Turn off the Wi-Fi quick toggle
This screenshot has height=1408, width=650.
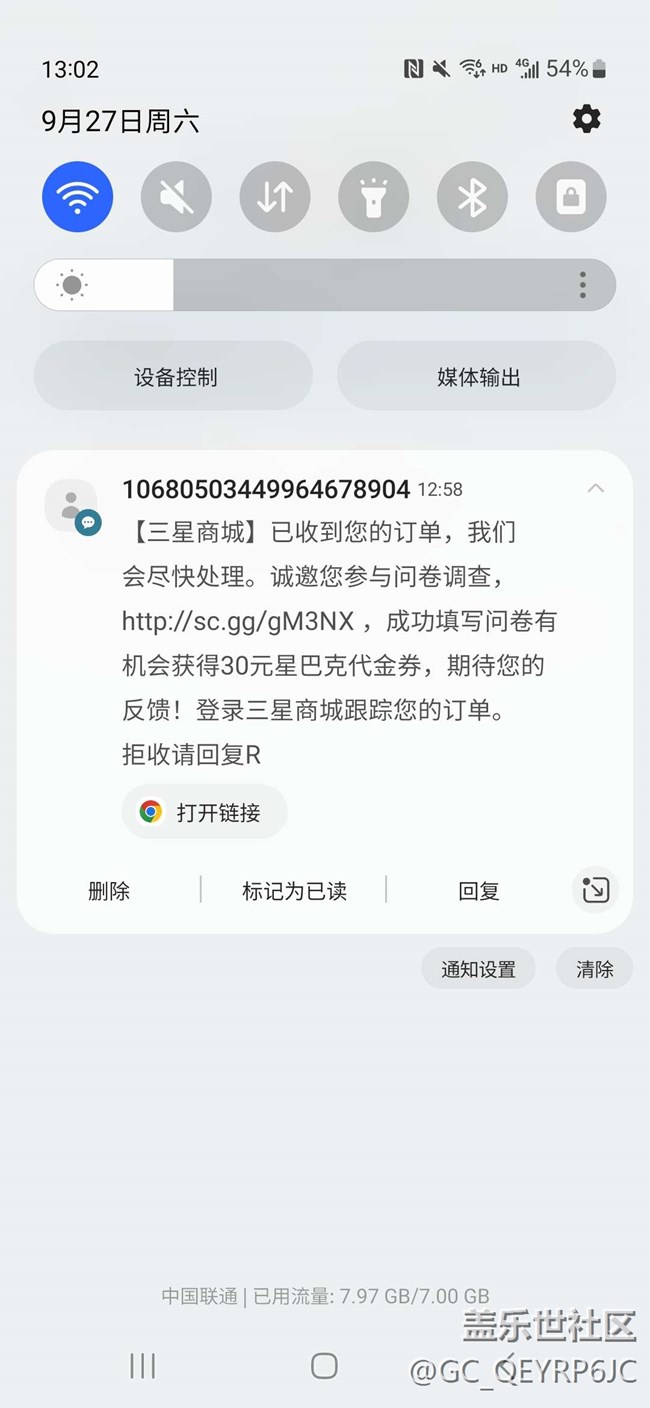tap(77, 196)
